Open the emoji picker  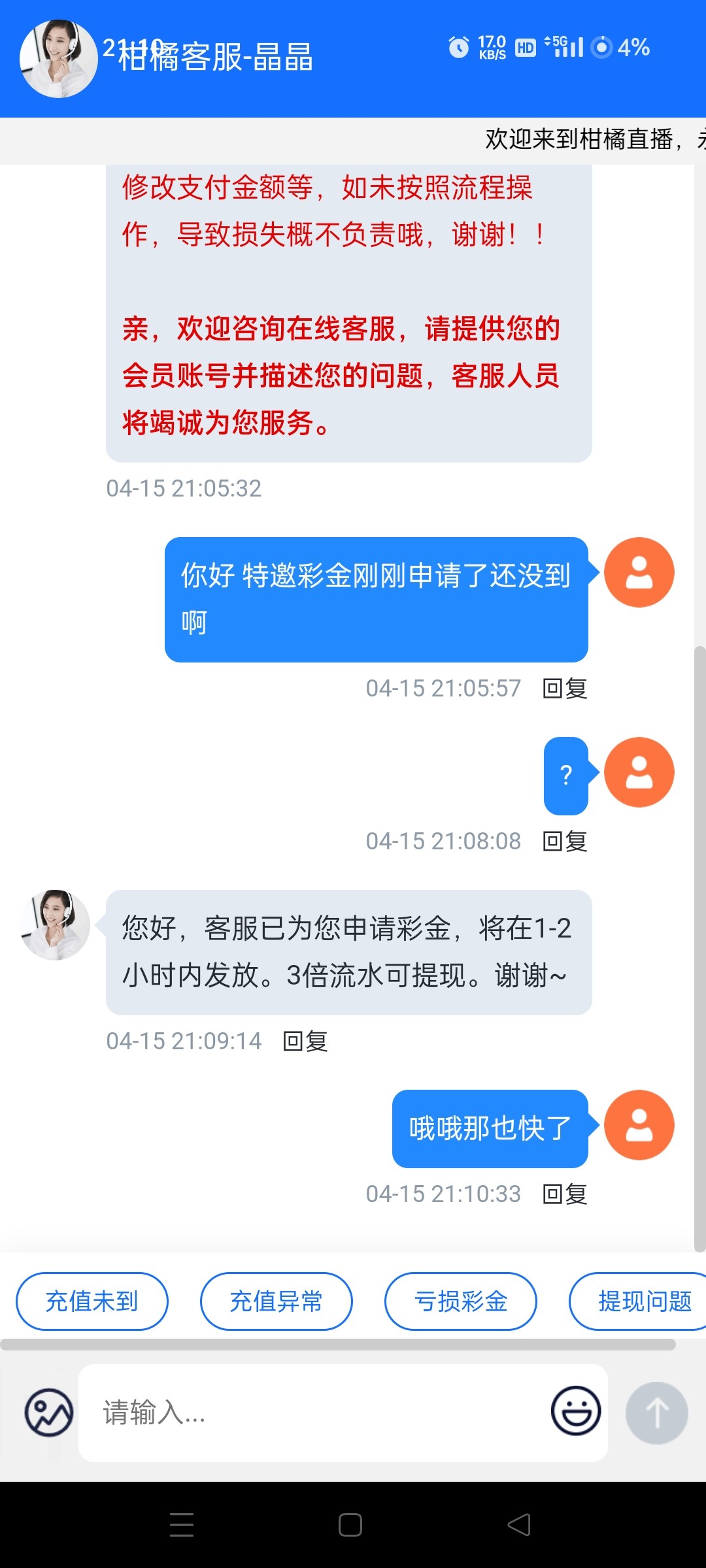(575, 1411)
